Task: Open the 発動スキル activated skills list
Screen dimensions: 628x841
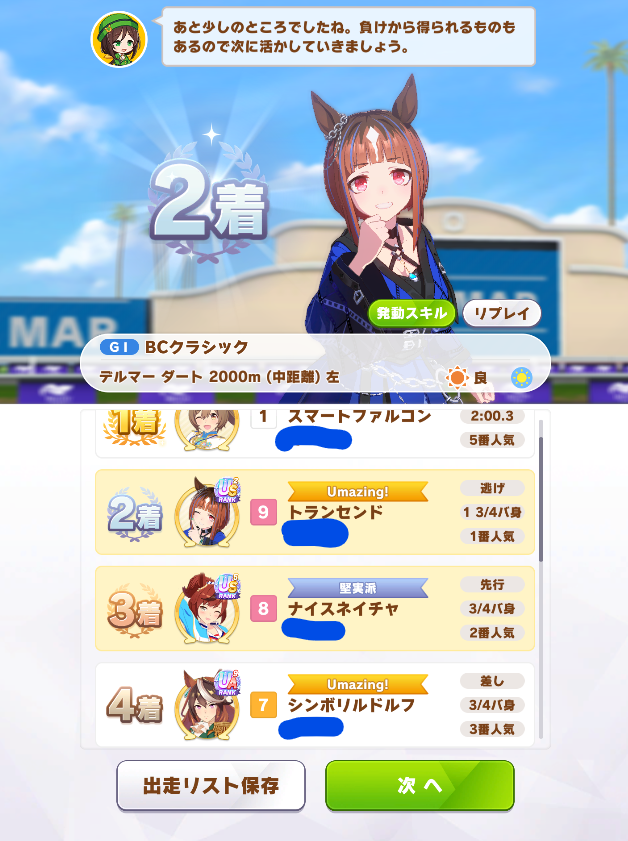Action: click(411, 313)
